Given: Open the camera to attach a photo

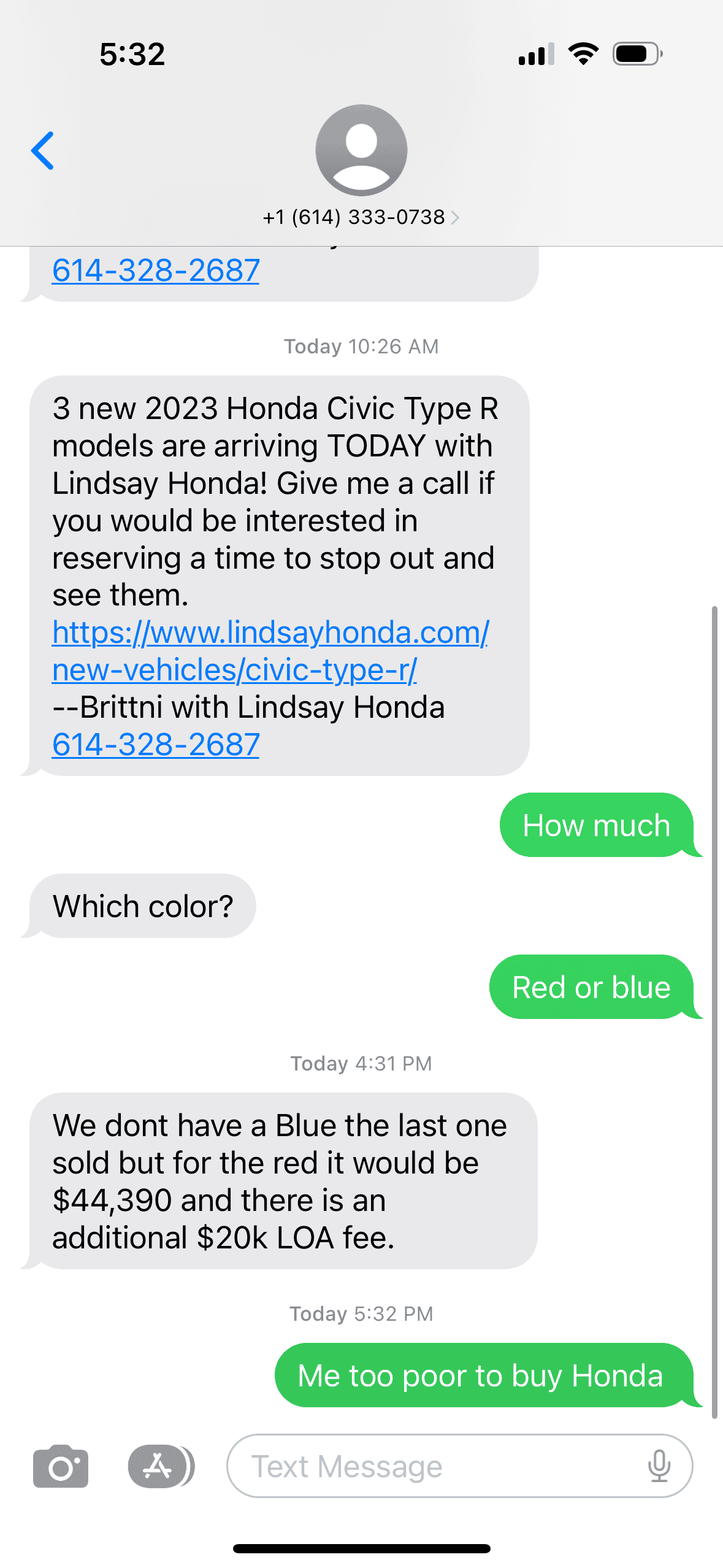Looking at the screenshot, I should pos(60,1466).
